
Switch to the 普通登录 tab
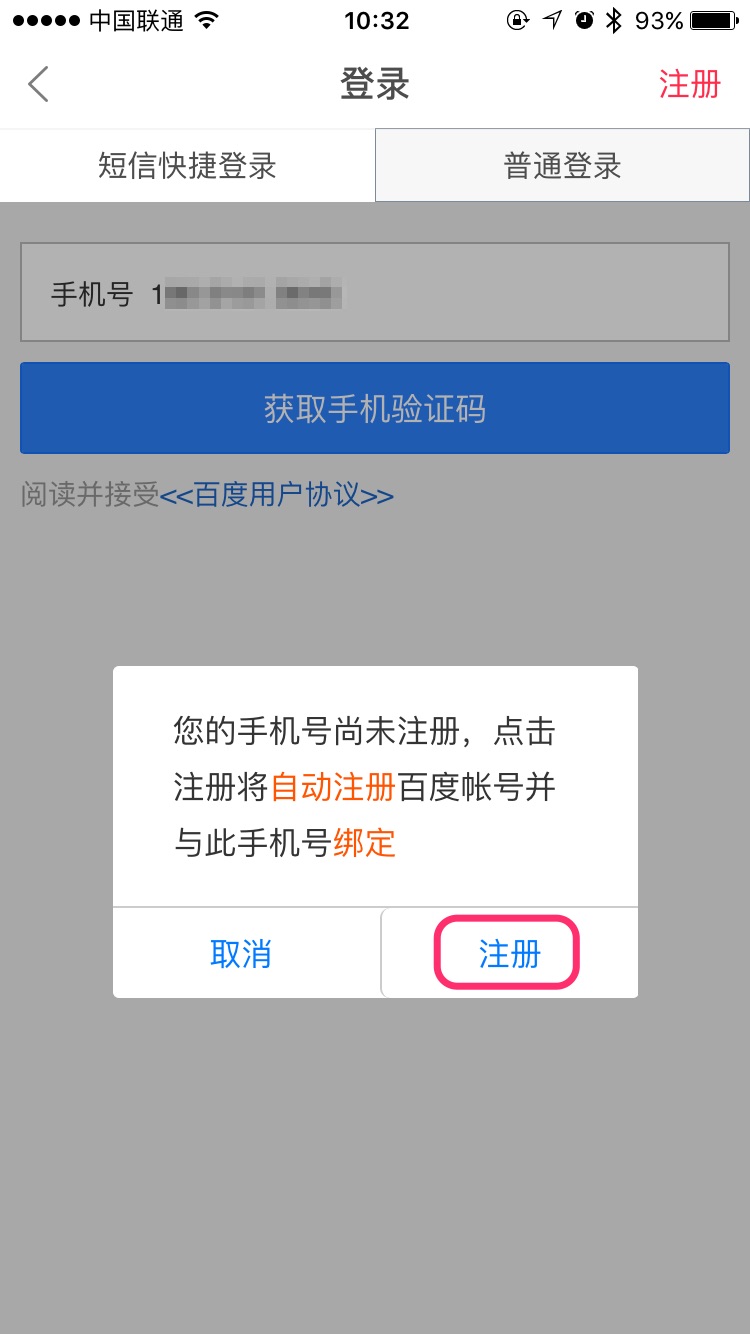tap(562, 166)
